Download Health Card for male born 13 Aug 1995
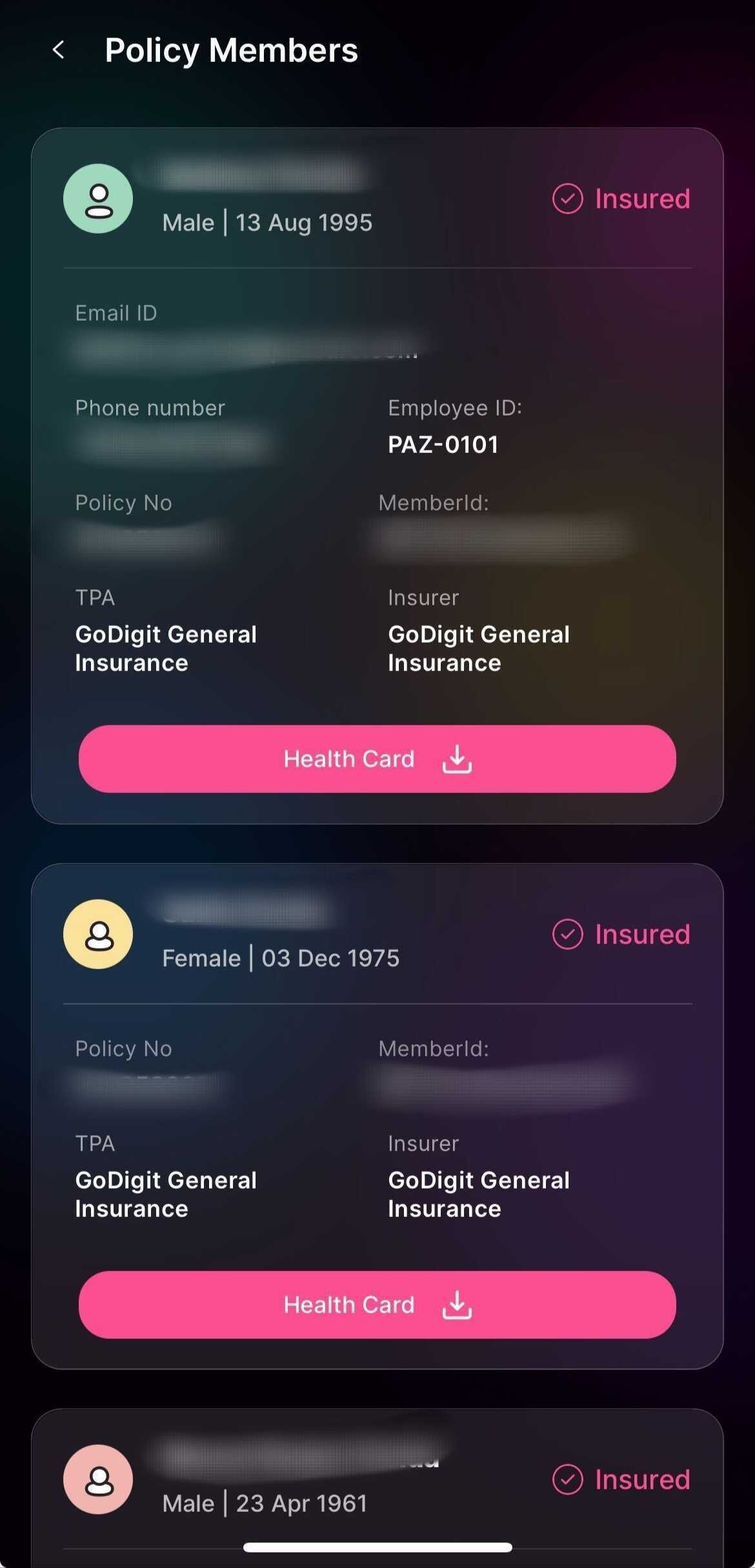755x1568 pixels. point(377,759)
